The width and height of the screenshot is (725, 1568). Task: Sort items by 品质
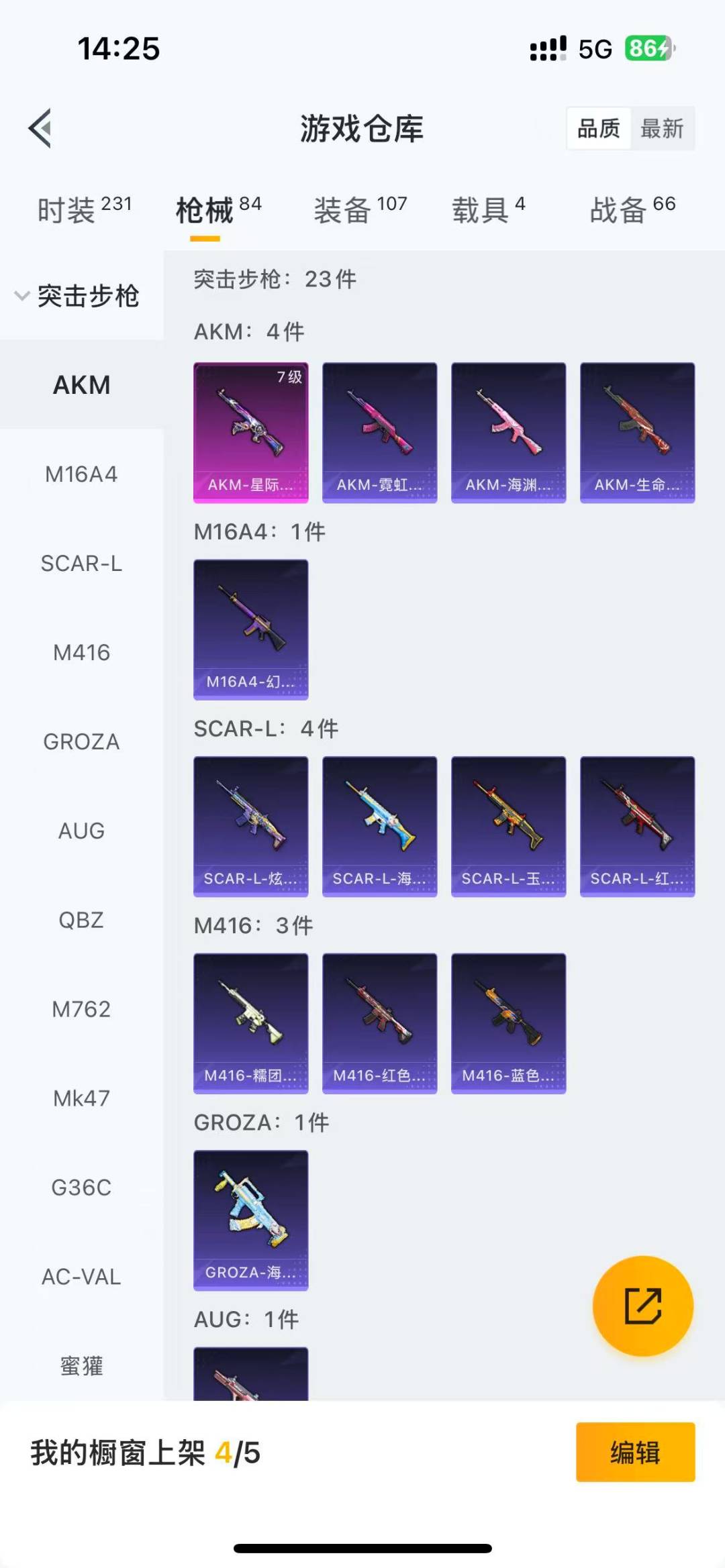(599, 128)
